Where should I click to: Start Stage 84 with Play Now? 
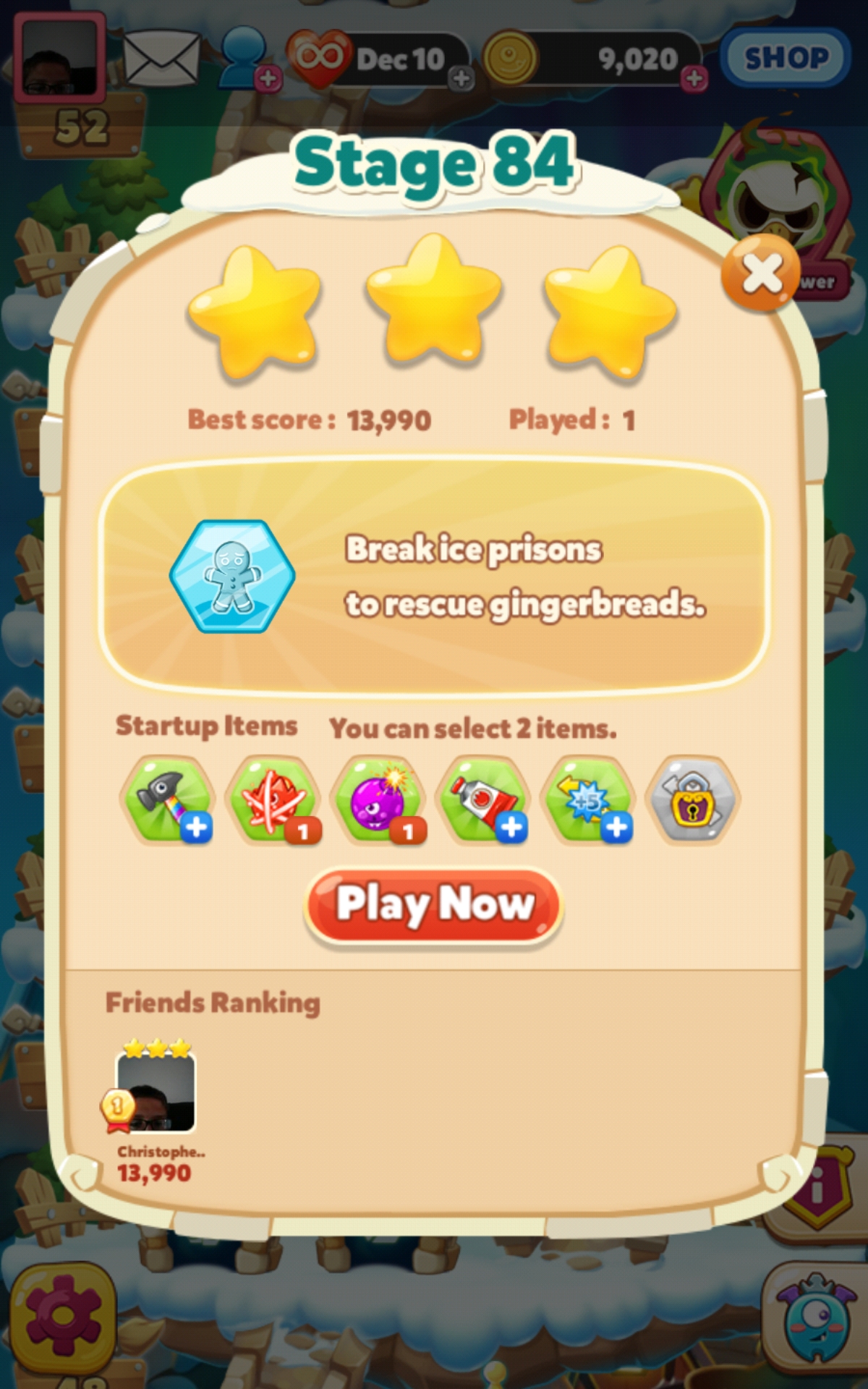pos(434,905)
